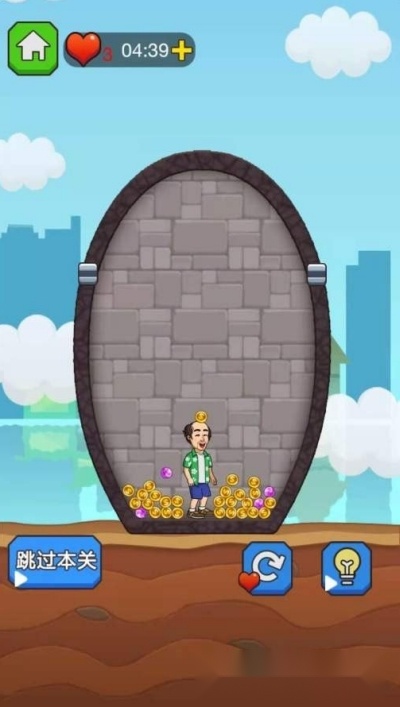The width and height of the screenshot is (400, 707).
Task: Get a hint from the lightbulb button
Action: (x=346, y=568)
